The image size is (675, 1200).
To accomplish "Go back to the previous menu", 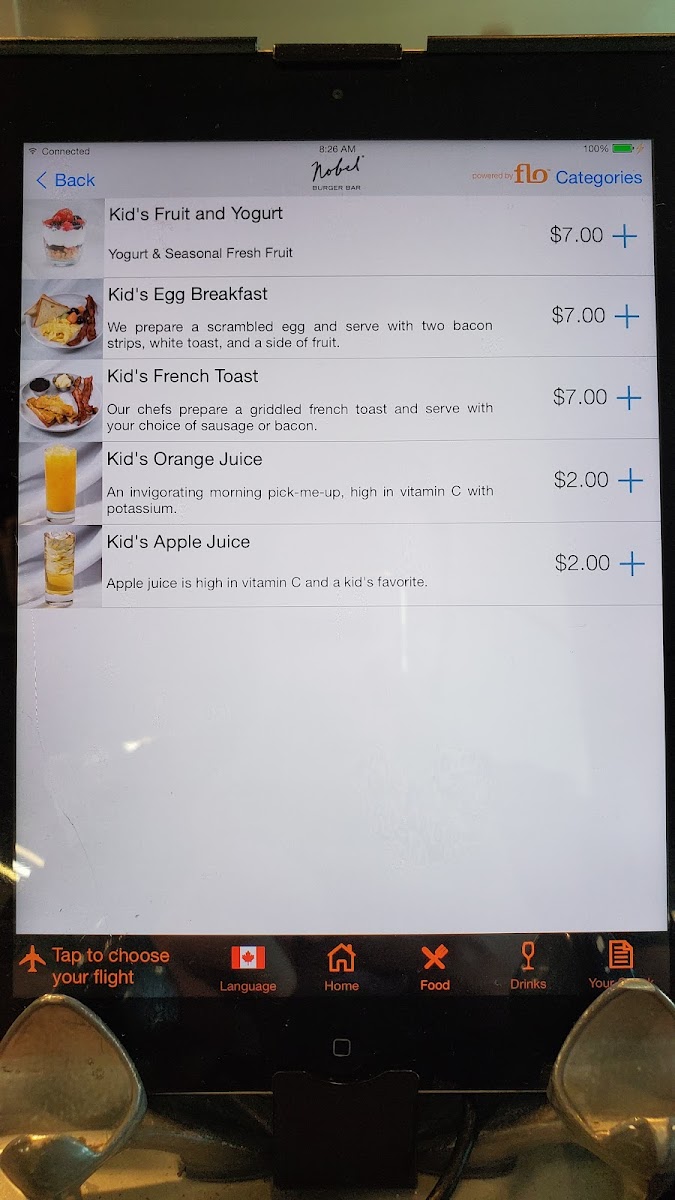I will click(66, 180).
